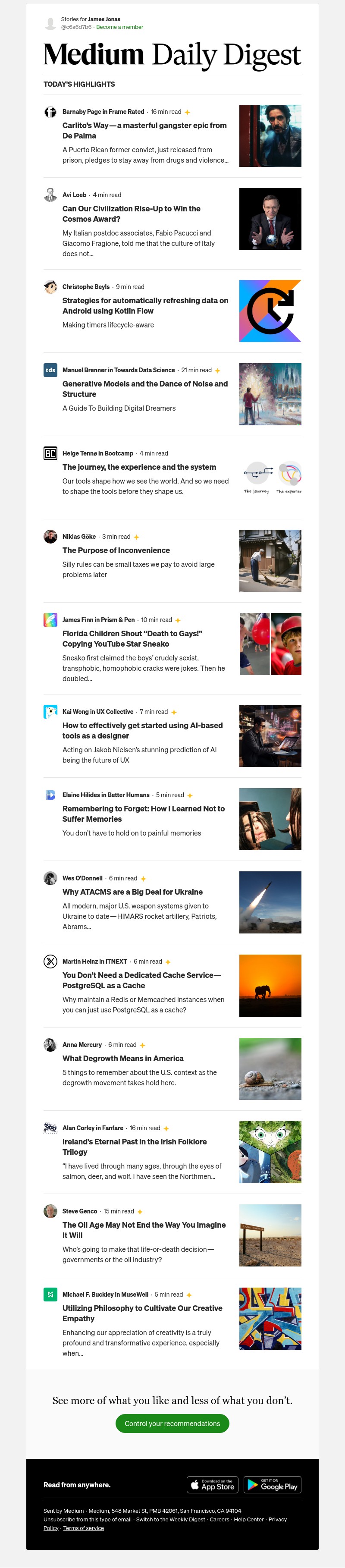The image size is (345, 1568).
Task: Read the AI-based tools for designers article
Action: [x=142, y=730]
